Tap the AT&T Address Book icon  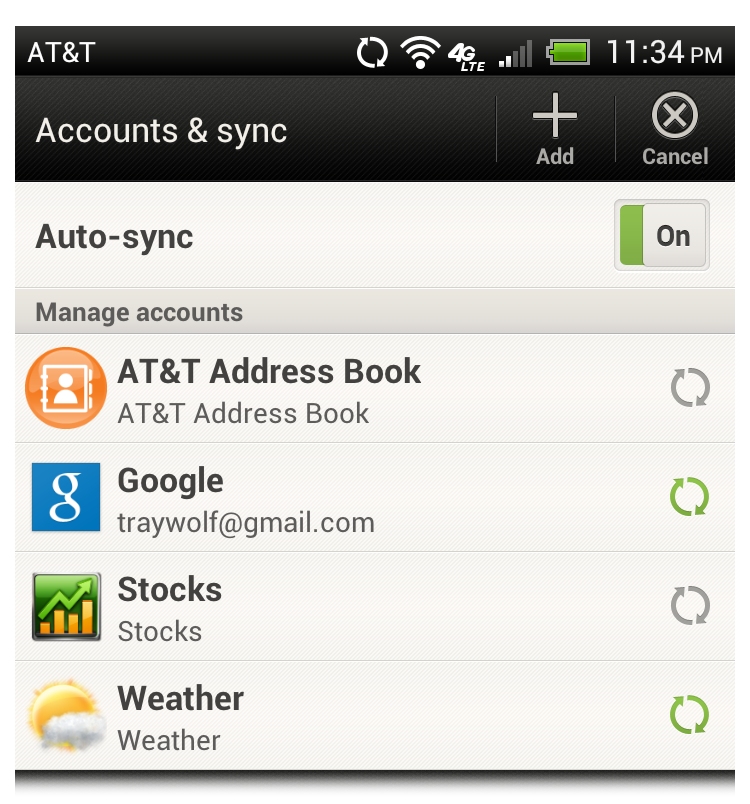coord(65,387)
